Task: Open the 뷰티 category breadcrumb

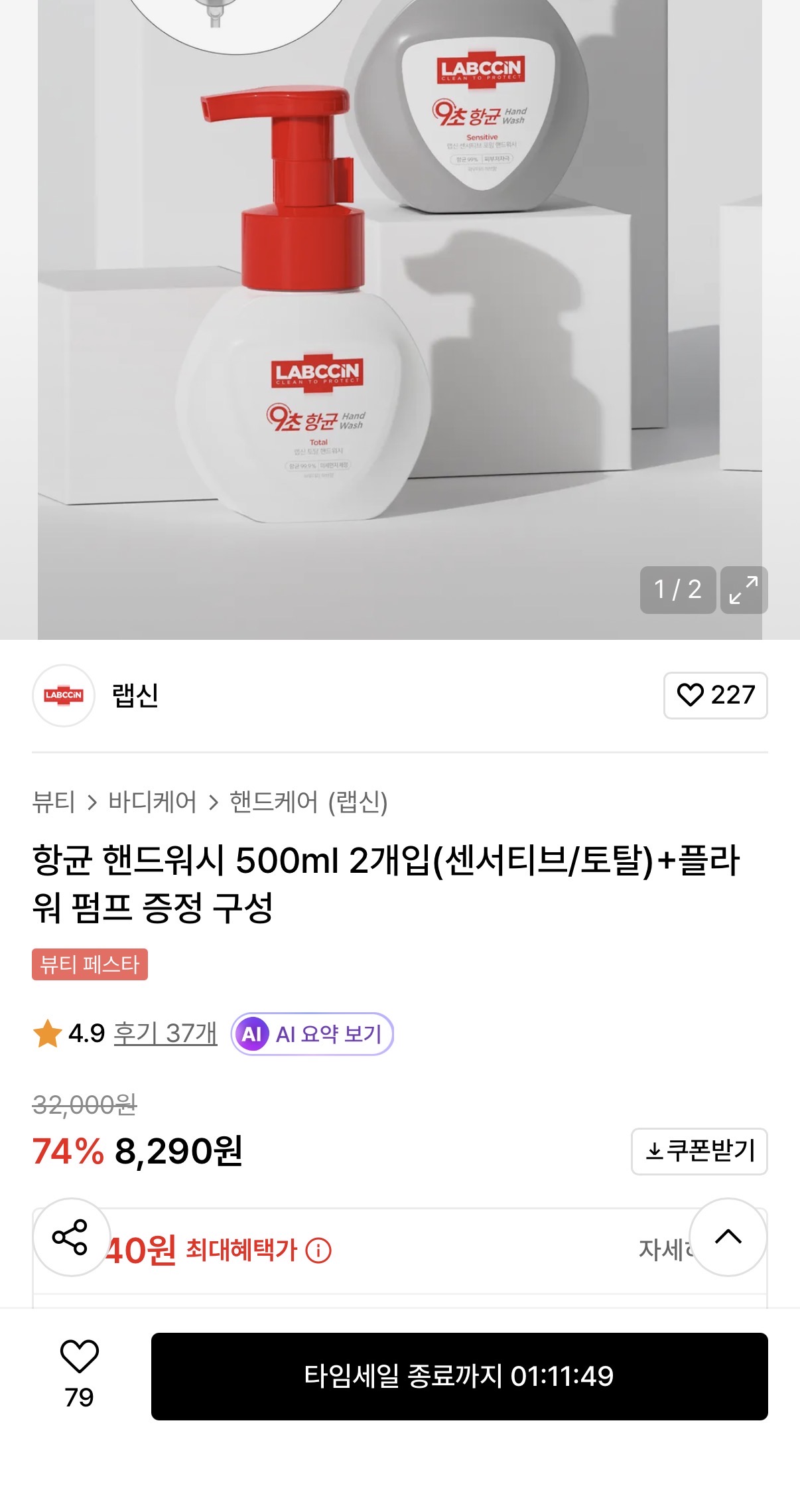Action: (x=54, y=802)
